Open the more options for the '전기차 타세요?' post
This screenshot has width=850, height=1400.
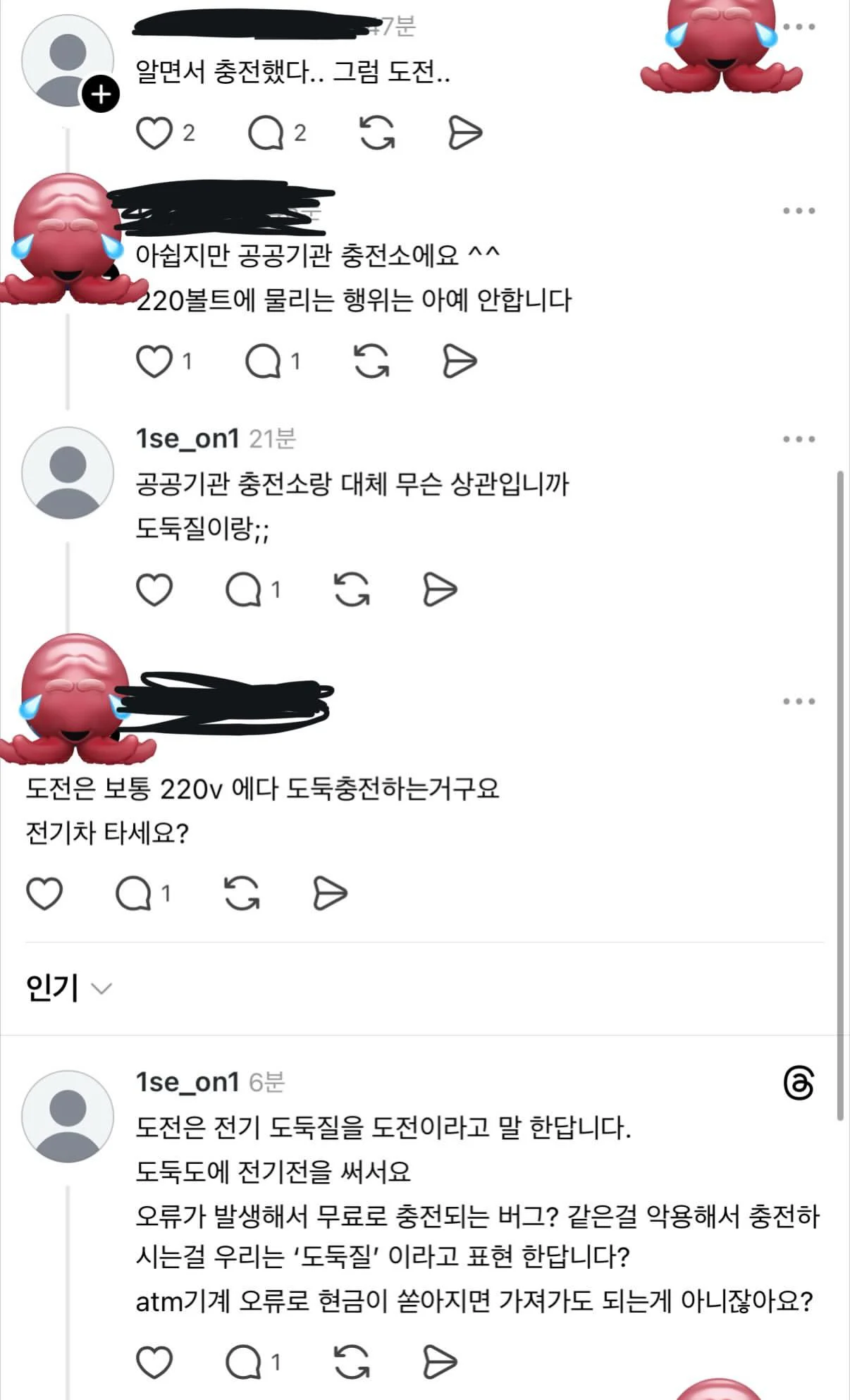point(799,701)
